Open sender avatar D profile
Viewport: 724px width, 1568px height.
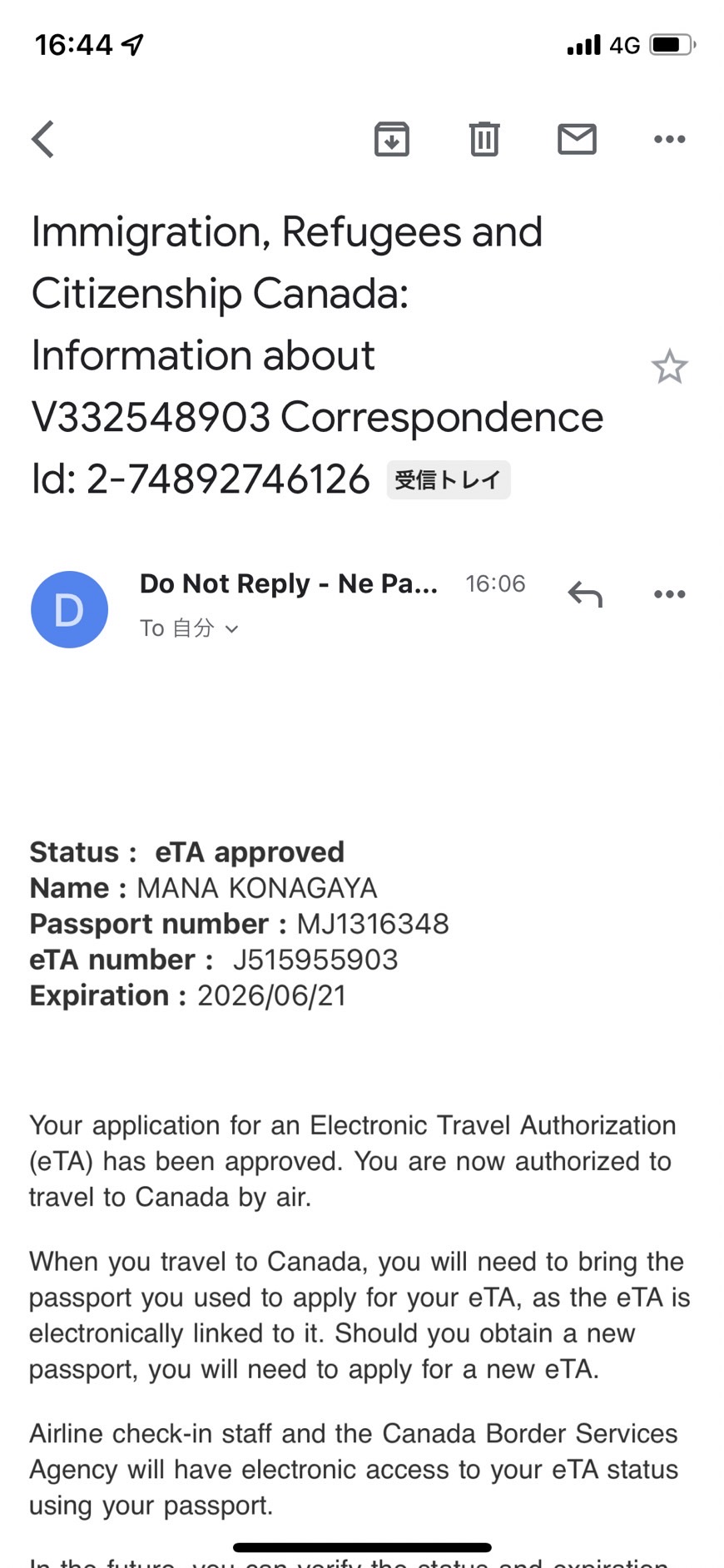(69, 609)
